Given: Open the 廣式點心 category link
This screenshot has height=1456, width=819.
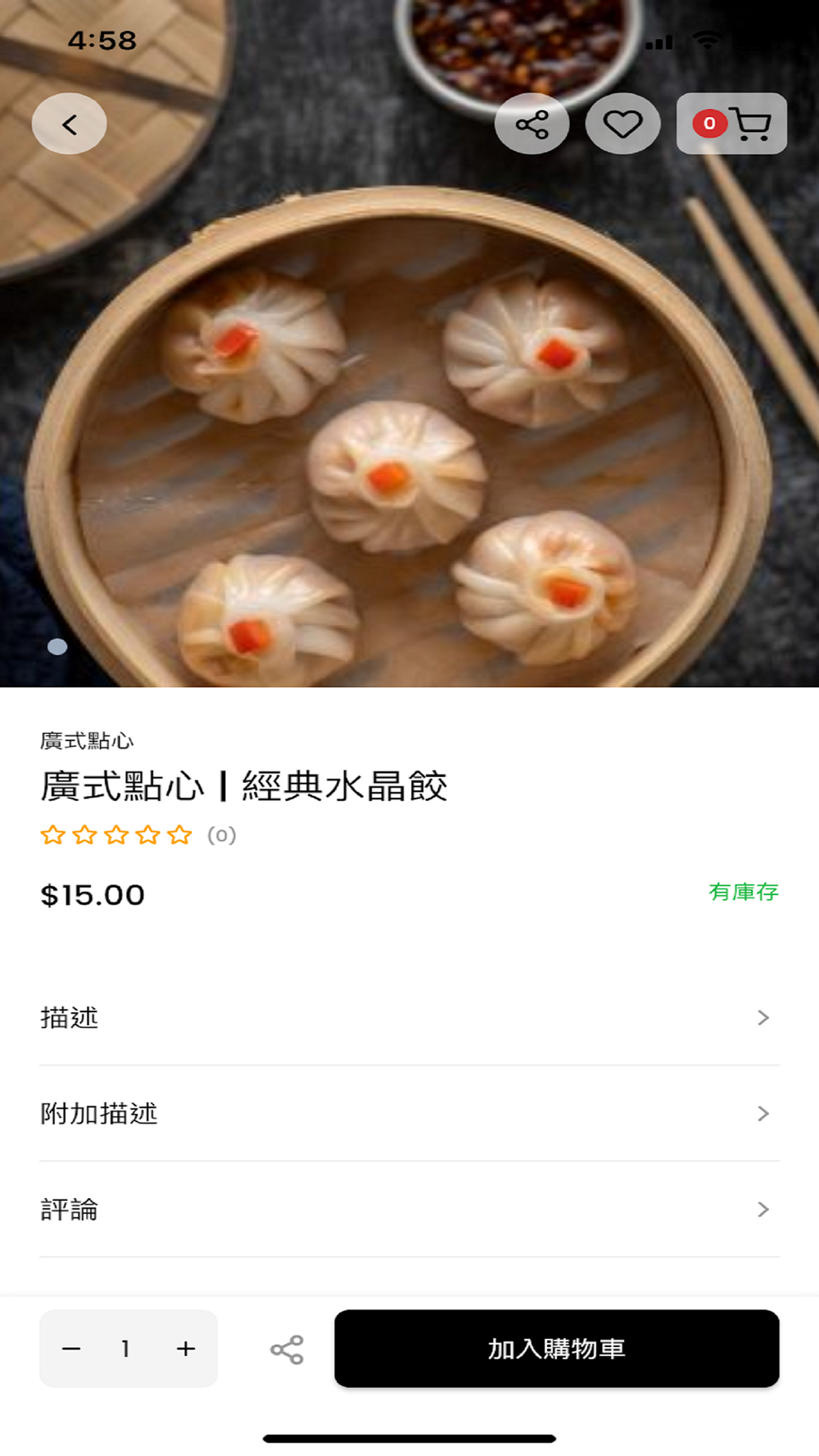Looking at the screenshot, I should (87, 741).
